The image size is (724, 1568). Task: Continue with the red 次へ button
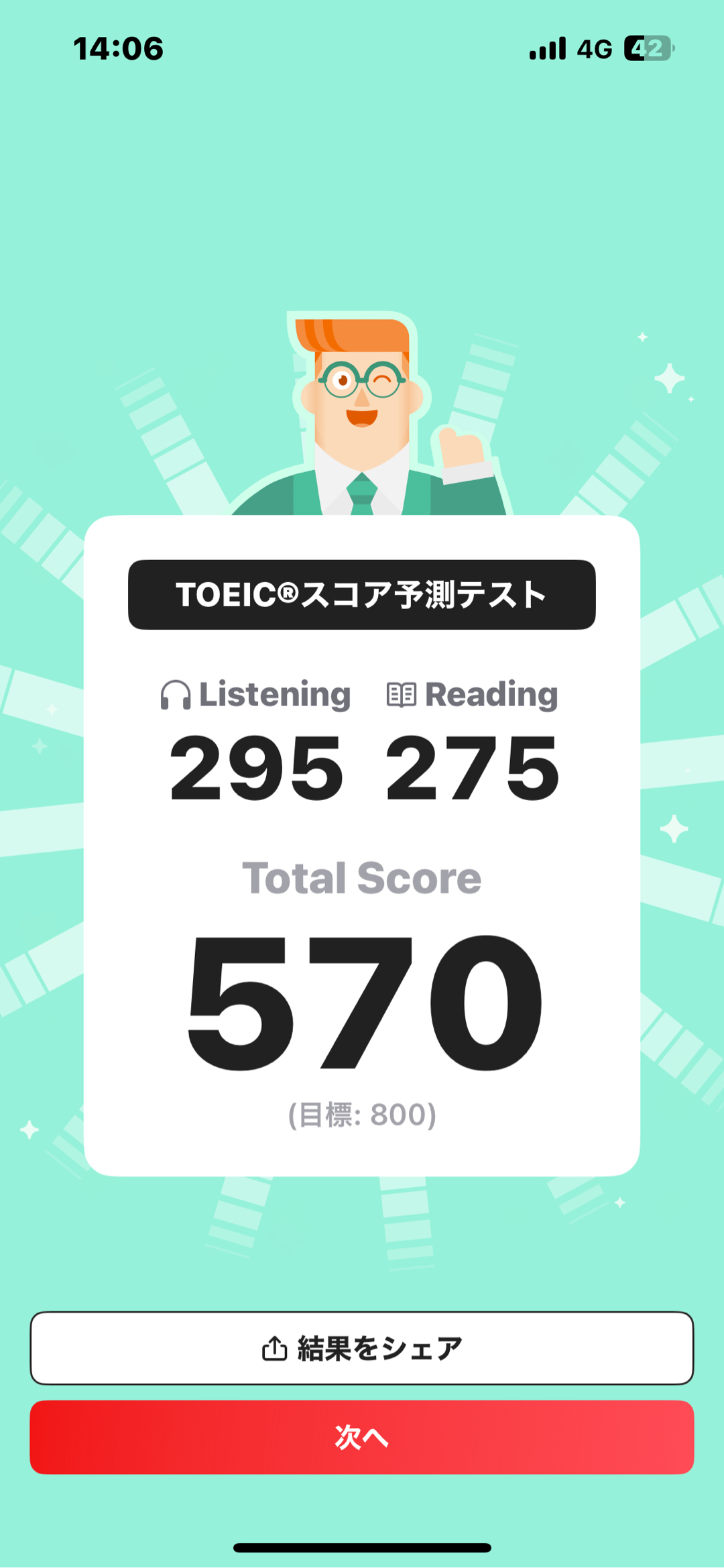pyautogui.click(x=362, y=1437)
